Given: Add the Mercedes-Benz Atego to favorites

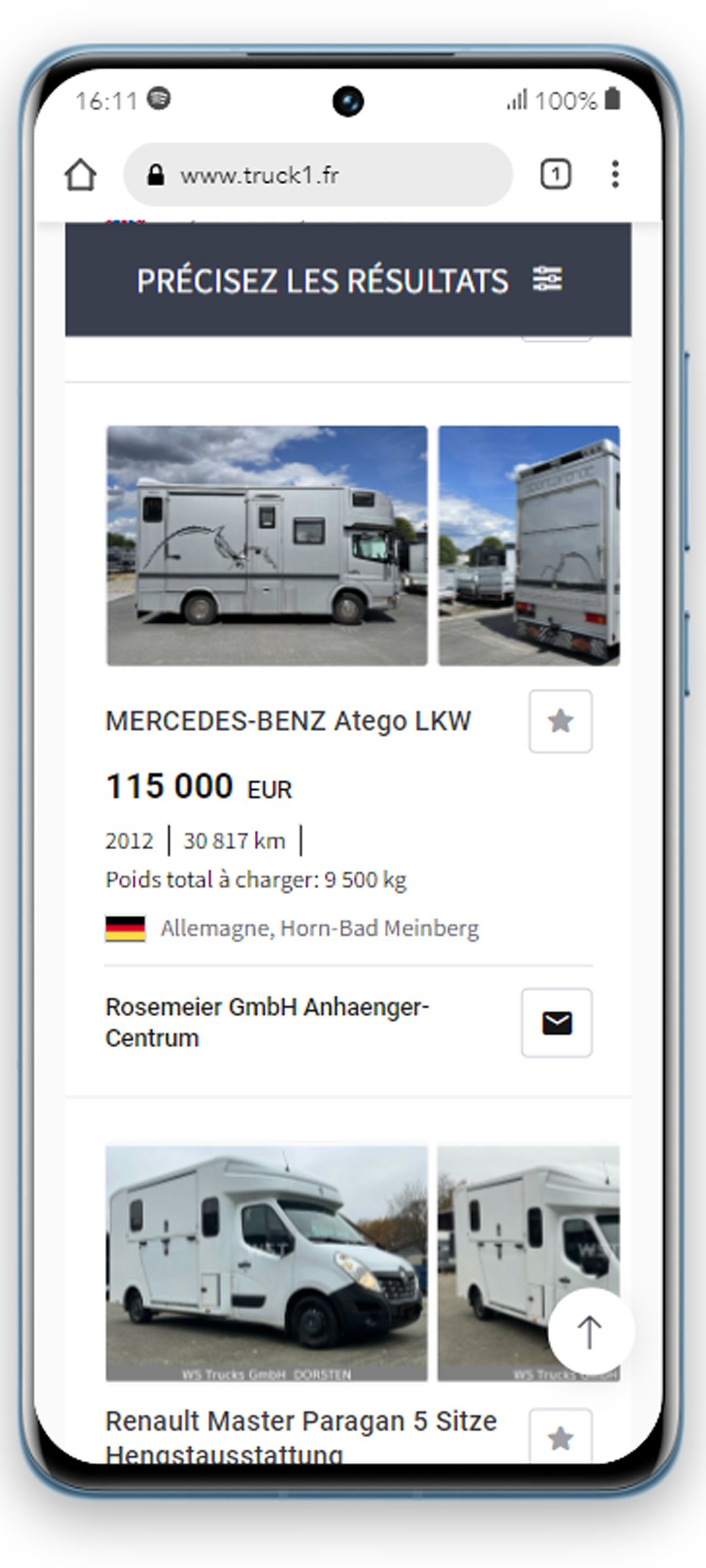Looking at the screenshot, I should click(560, 721).
